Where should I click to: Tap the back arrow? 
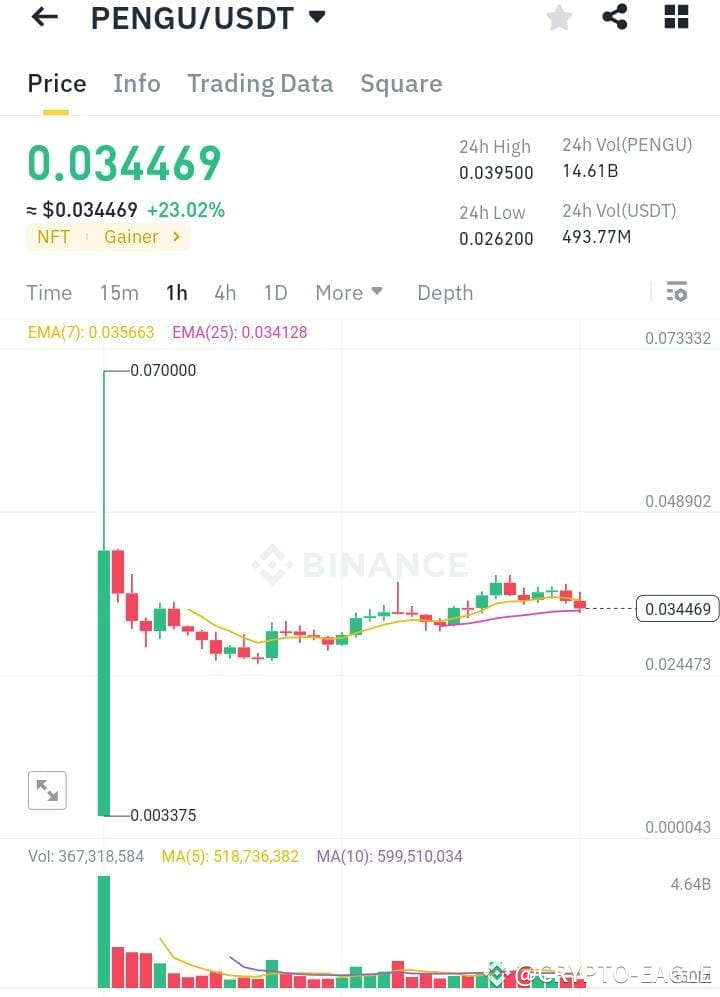tap(42, 17)
